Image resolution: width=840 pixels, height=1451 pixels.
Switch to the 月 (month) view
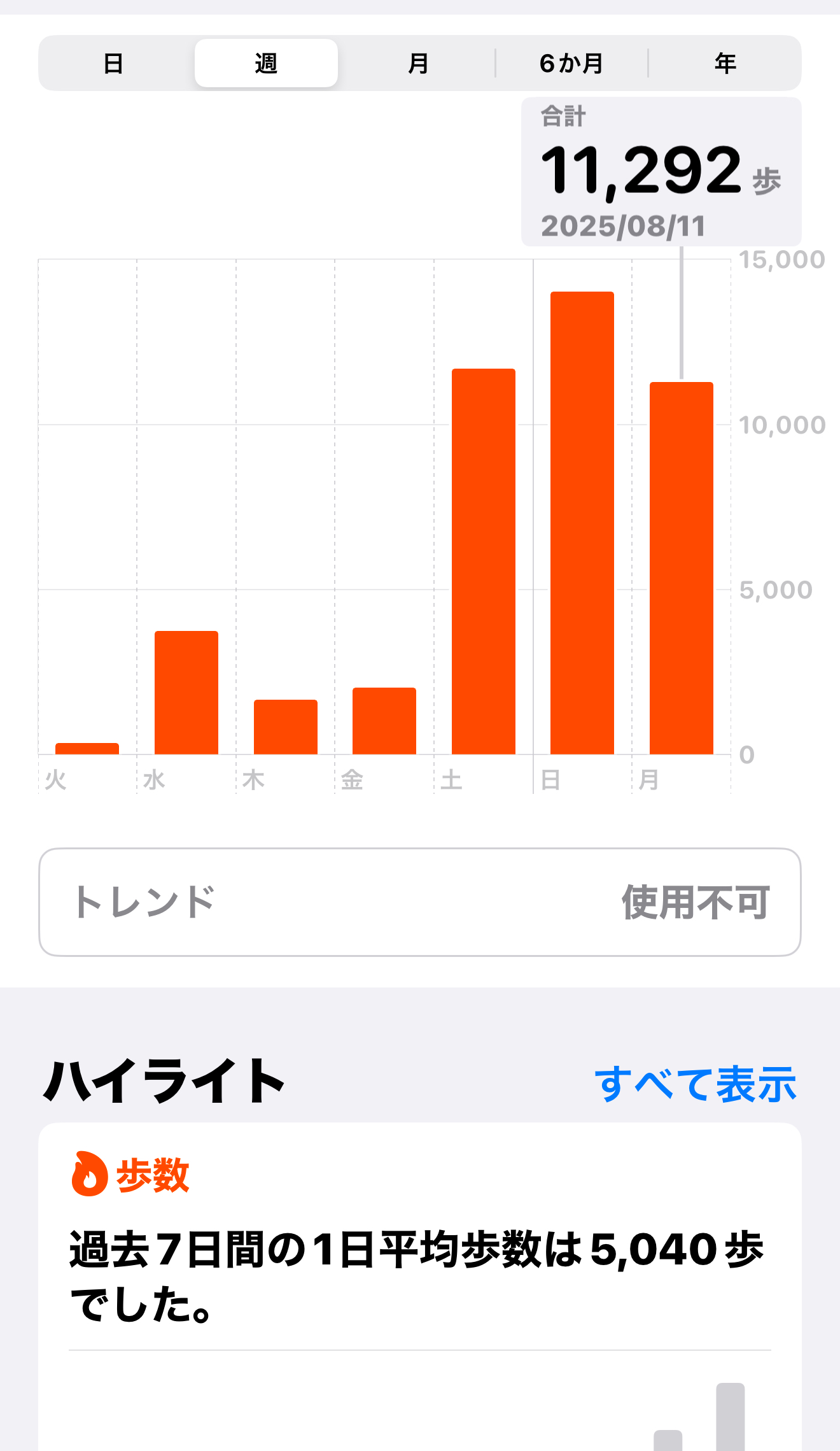point(418,63)
